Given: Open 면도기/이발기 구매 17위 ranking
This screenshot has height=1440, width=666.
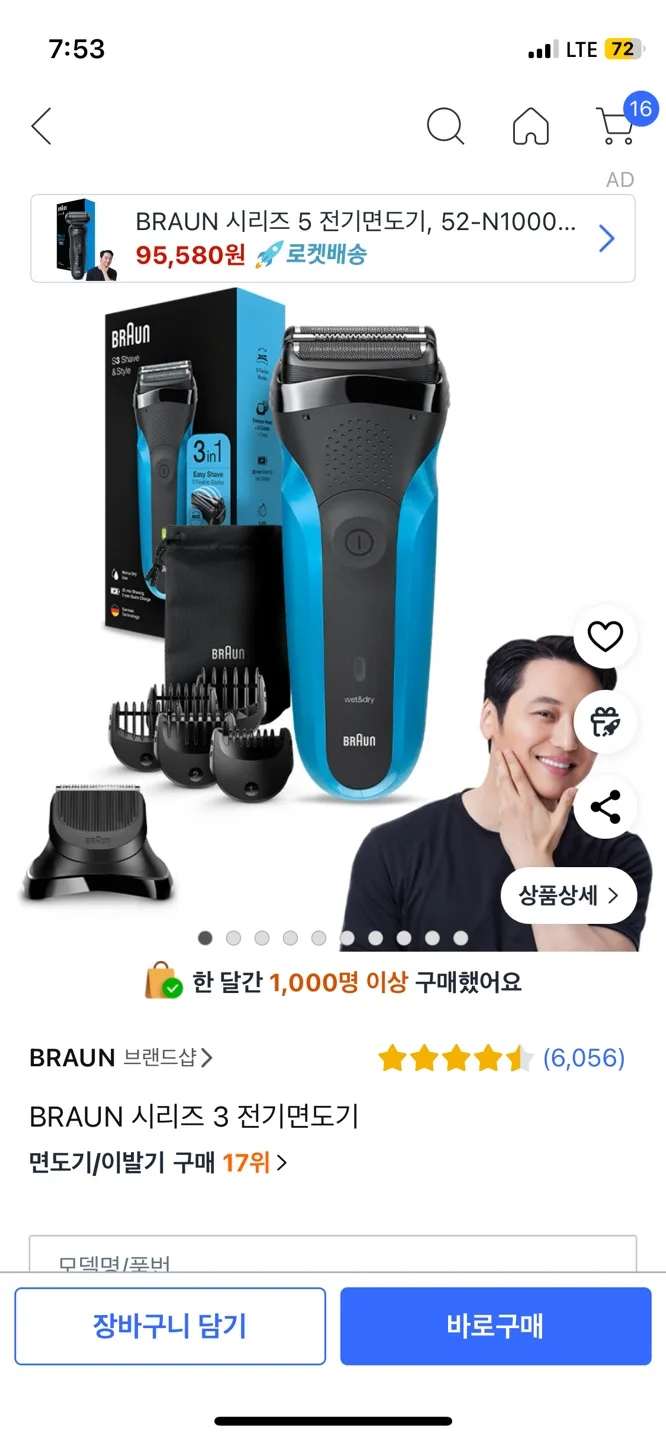Looking at the screenshot, I should tap(158, 1163).
